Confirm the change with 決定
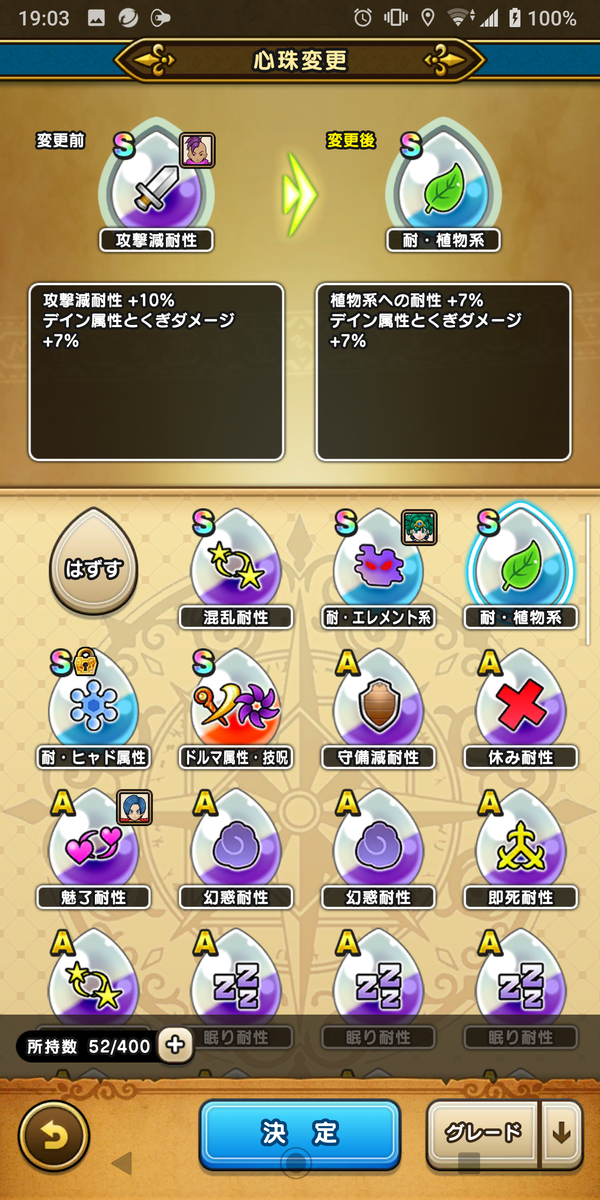Viewport: 600px width, 1200px height. tap(300, 1133)
